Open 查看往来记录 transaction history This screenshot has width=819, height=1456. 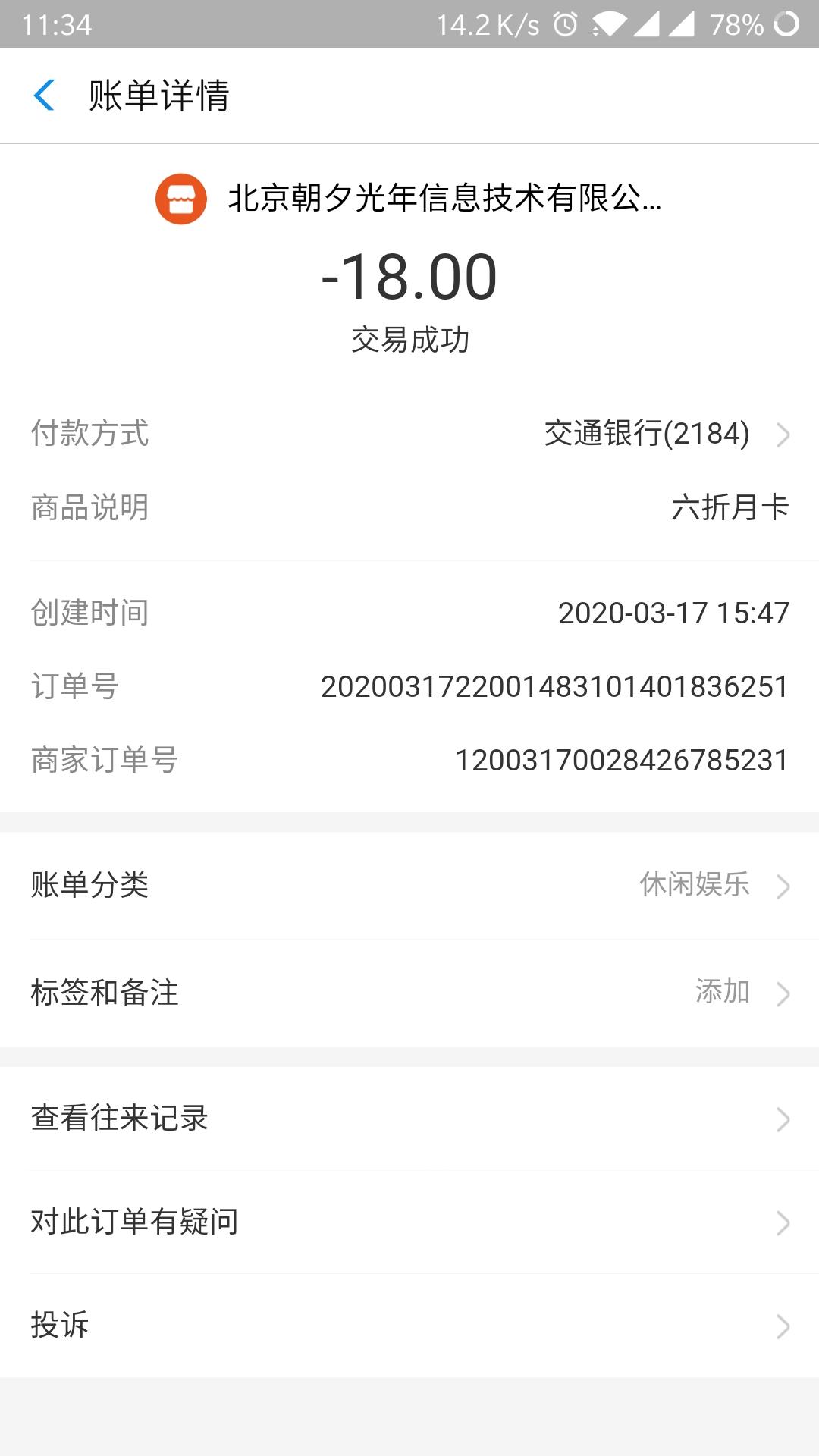409,1118
